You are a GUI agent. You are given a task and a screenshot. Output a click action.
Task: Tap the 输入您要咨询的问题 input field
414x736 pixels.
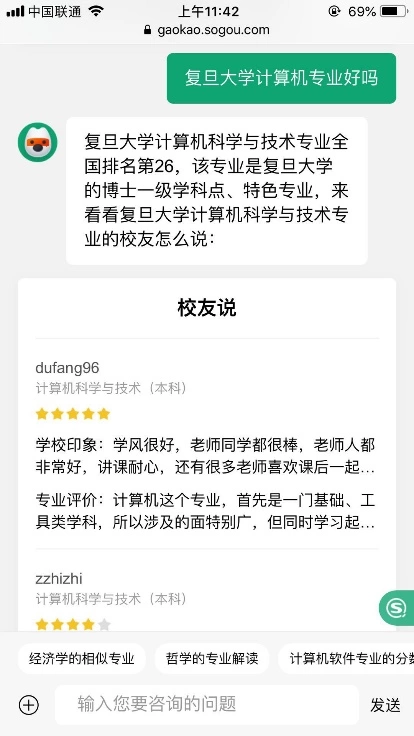coord(207,705)
